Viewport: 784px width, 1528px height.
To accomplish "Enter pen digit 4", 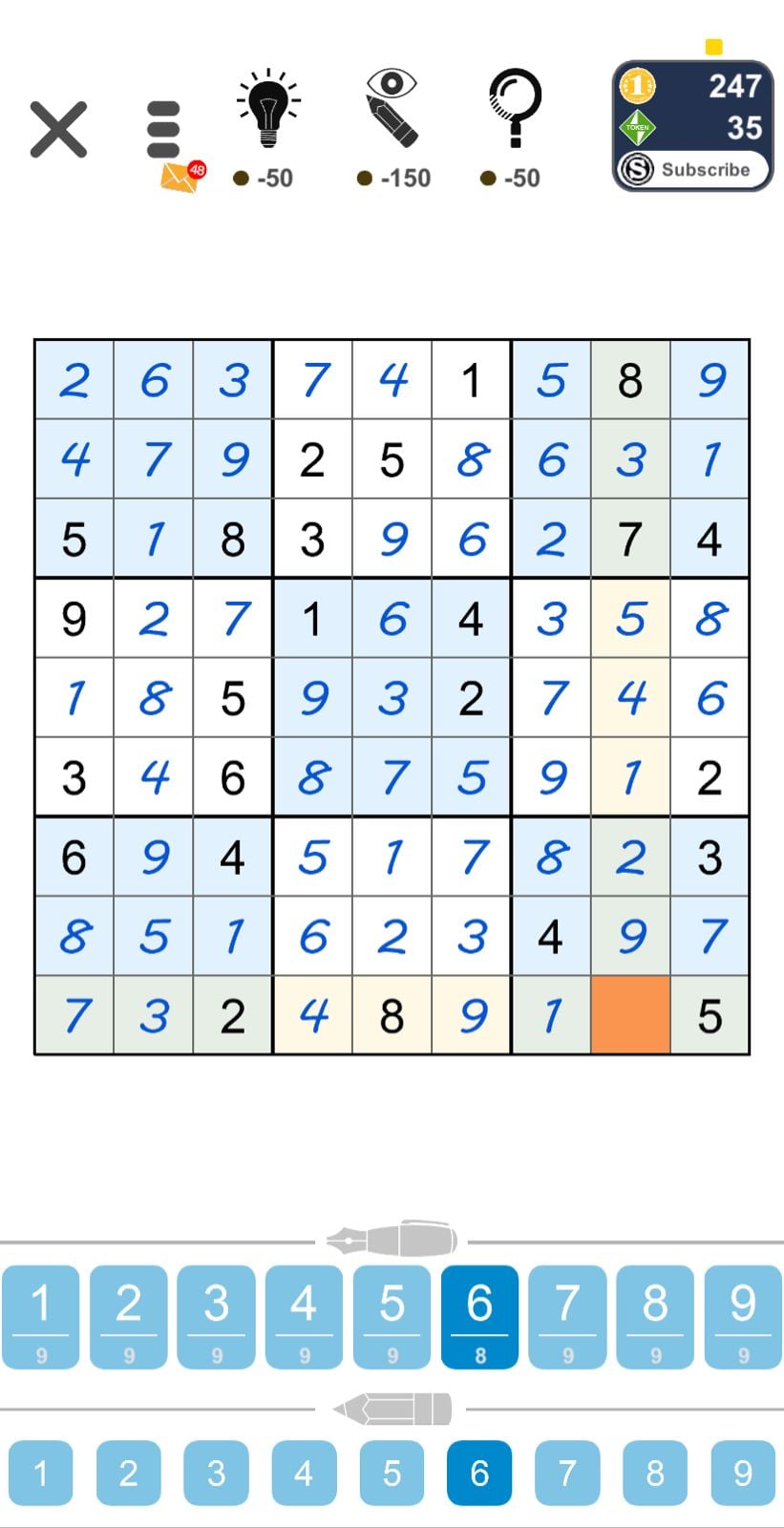I will (x=304, y=1316).
